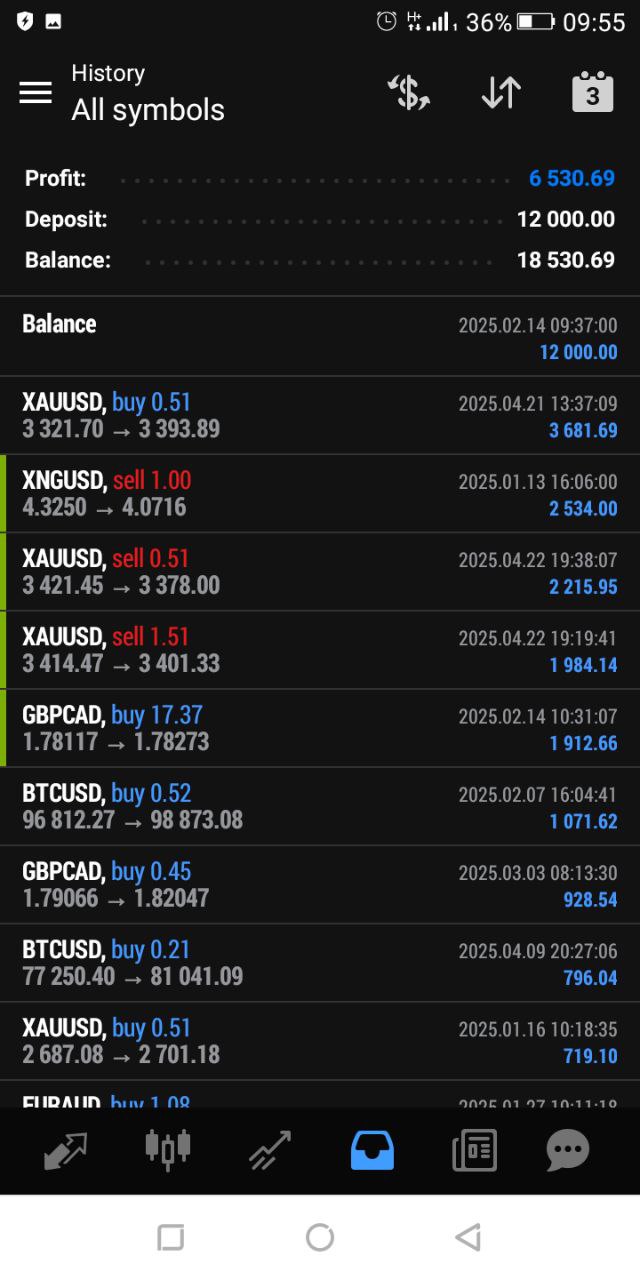Image resolution: width=640 pixels, height=1280 pixels.
Task: Go to the phone home screen
Action: pyautogui.click(x=320, y=1237)
